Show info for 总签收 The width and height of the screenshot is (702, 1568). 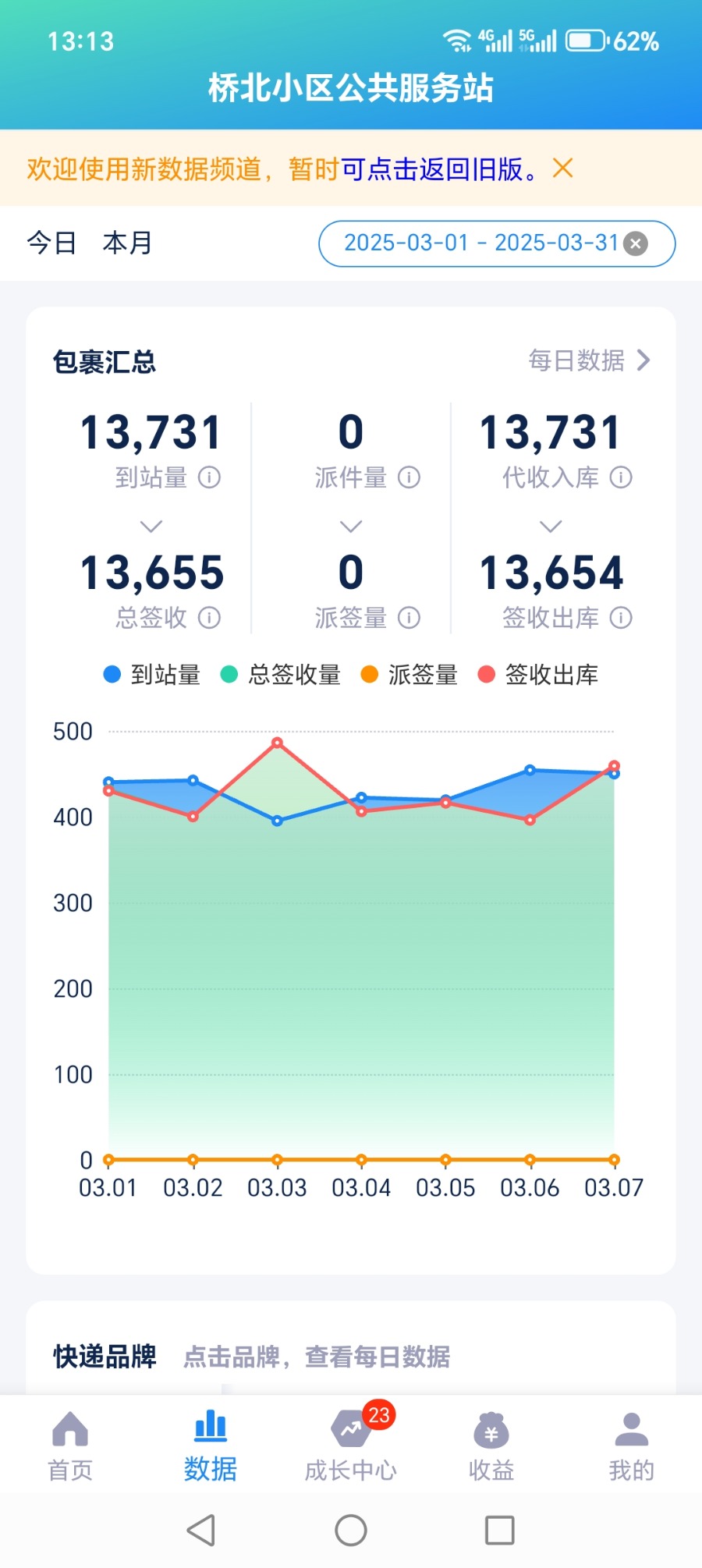coord(209,618)
